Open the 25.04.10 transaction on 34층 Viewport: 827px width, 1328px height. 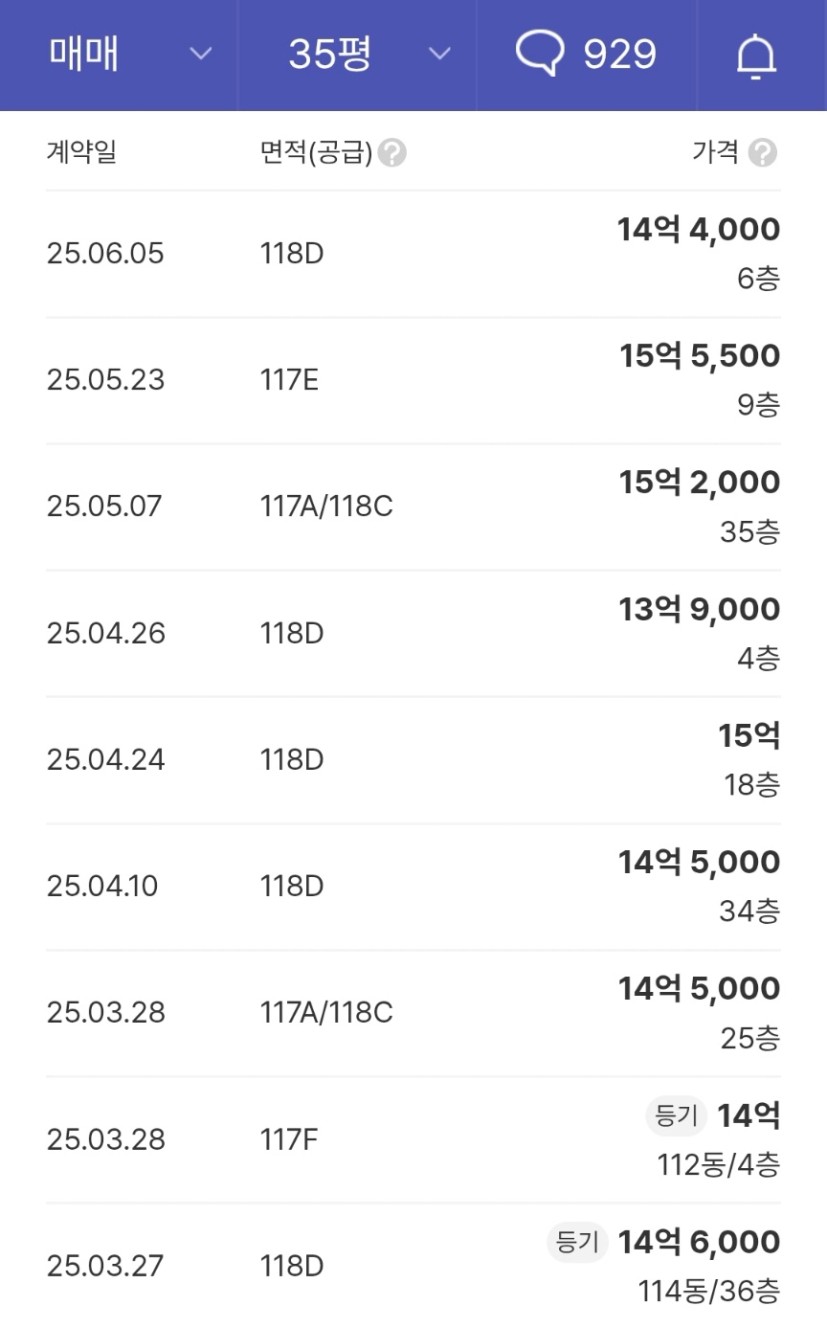coord(413,887)
